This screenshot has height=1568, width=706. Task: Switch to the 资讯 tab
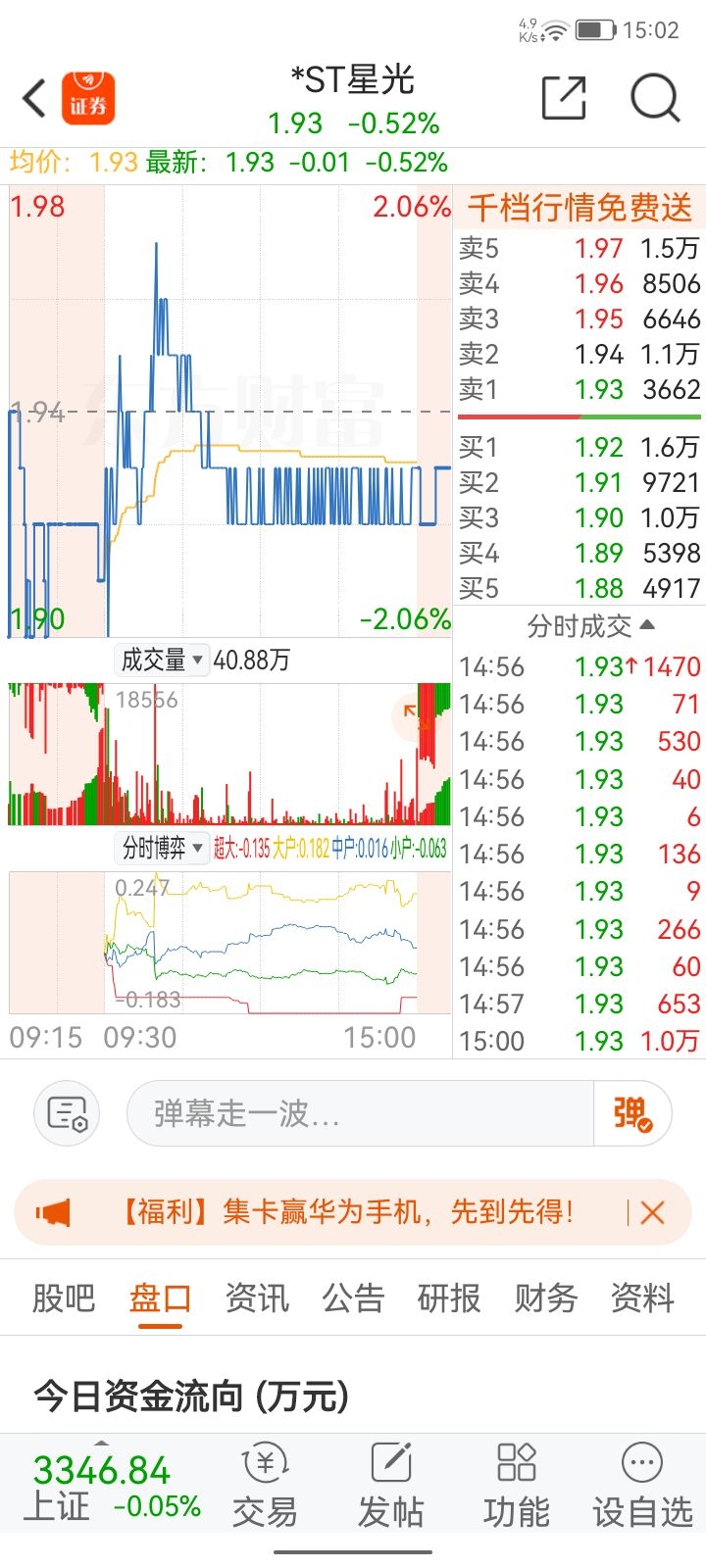tap(257, 1298)
